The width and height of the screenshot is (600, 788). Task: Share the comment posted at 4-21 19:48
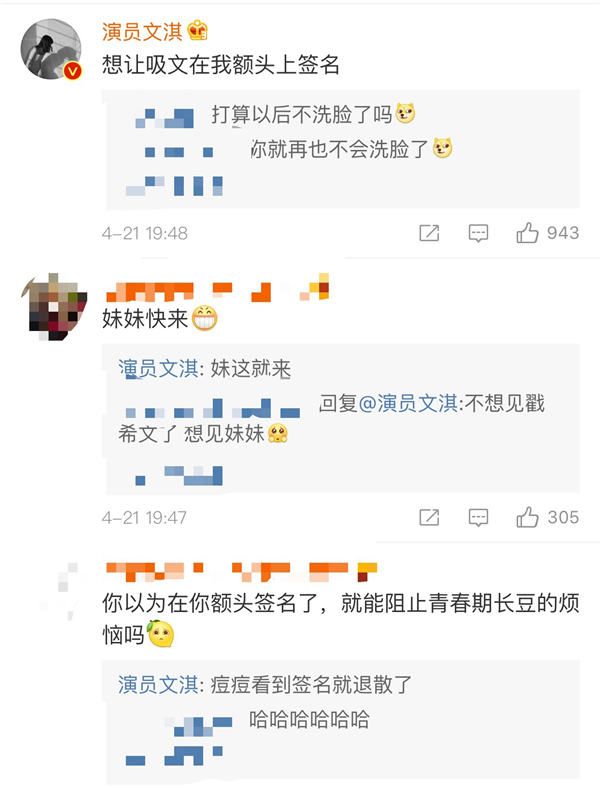[x=429, y=233]
